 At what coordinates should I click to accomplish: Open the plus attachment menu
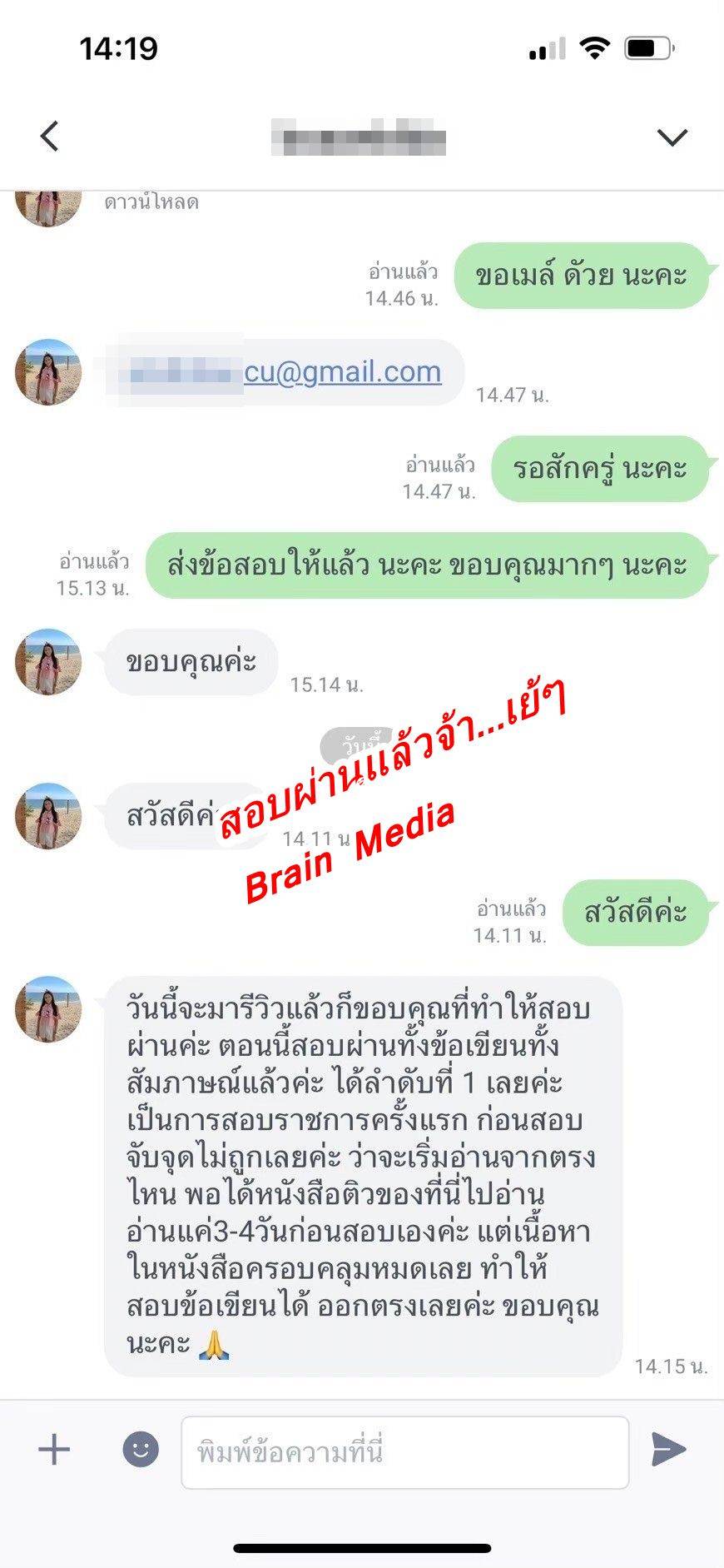(x=54, y=1450)
